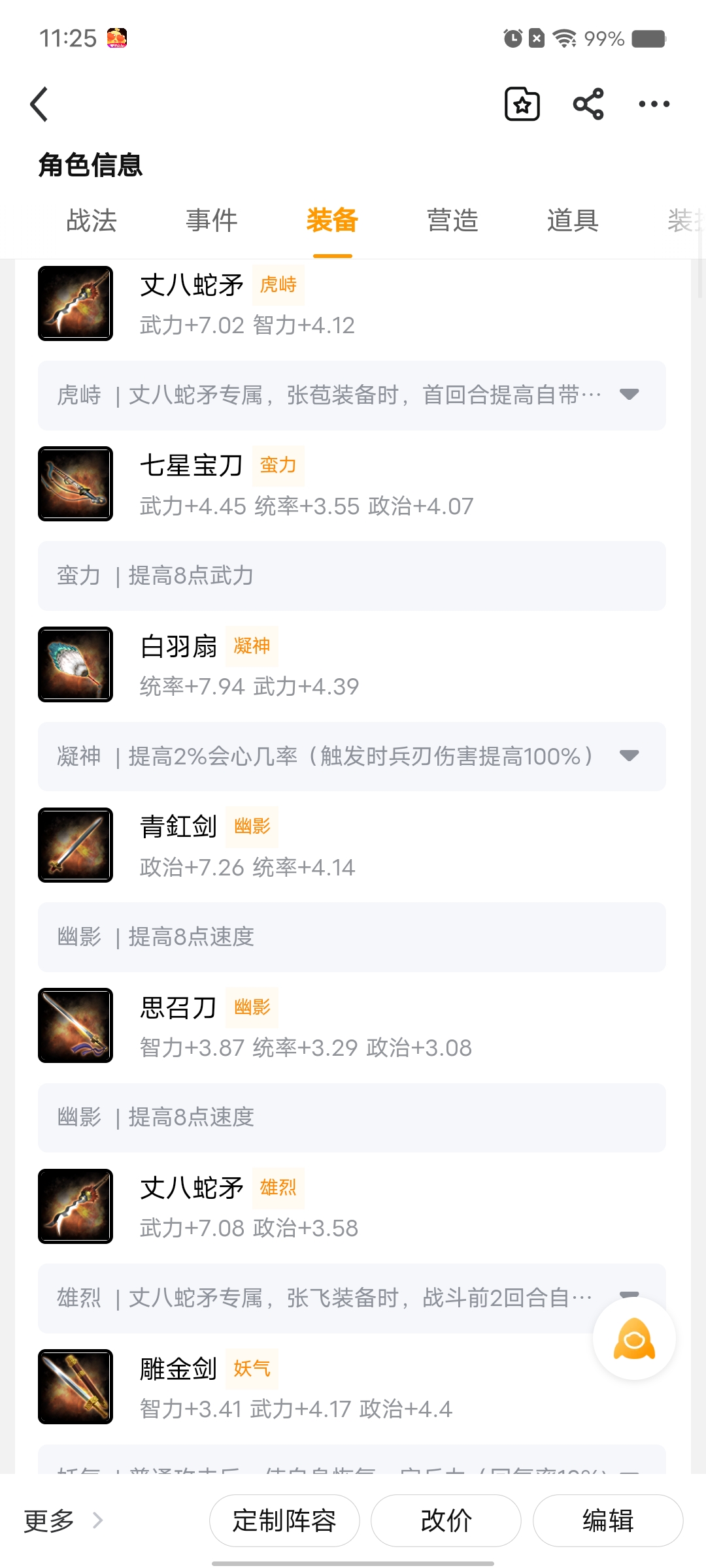The width and height of the screenshot is (706, 1568).
Task: Tap 更多 for more options
Action: (x=63, y=1521)
